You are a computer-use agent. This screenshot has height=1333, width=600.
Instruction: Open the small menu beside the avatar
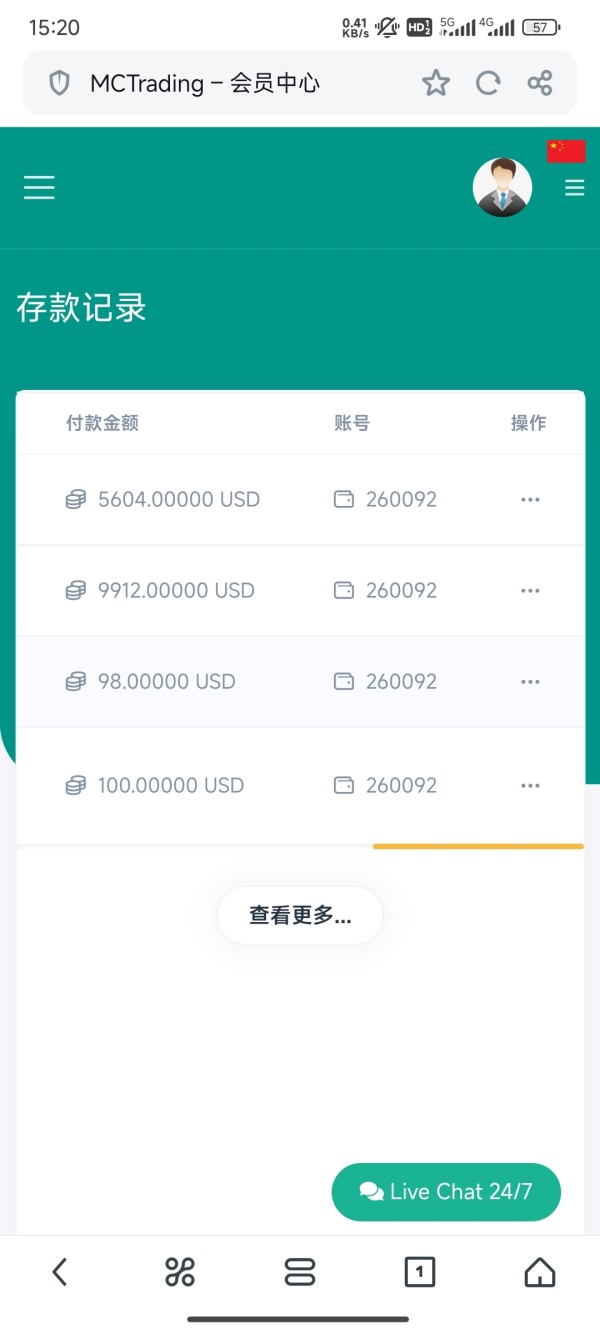pyautogui.click(x=574, y=187)
